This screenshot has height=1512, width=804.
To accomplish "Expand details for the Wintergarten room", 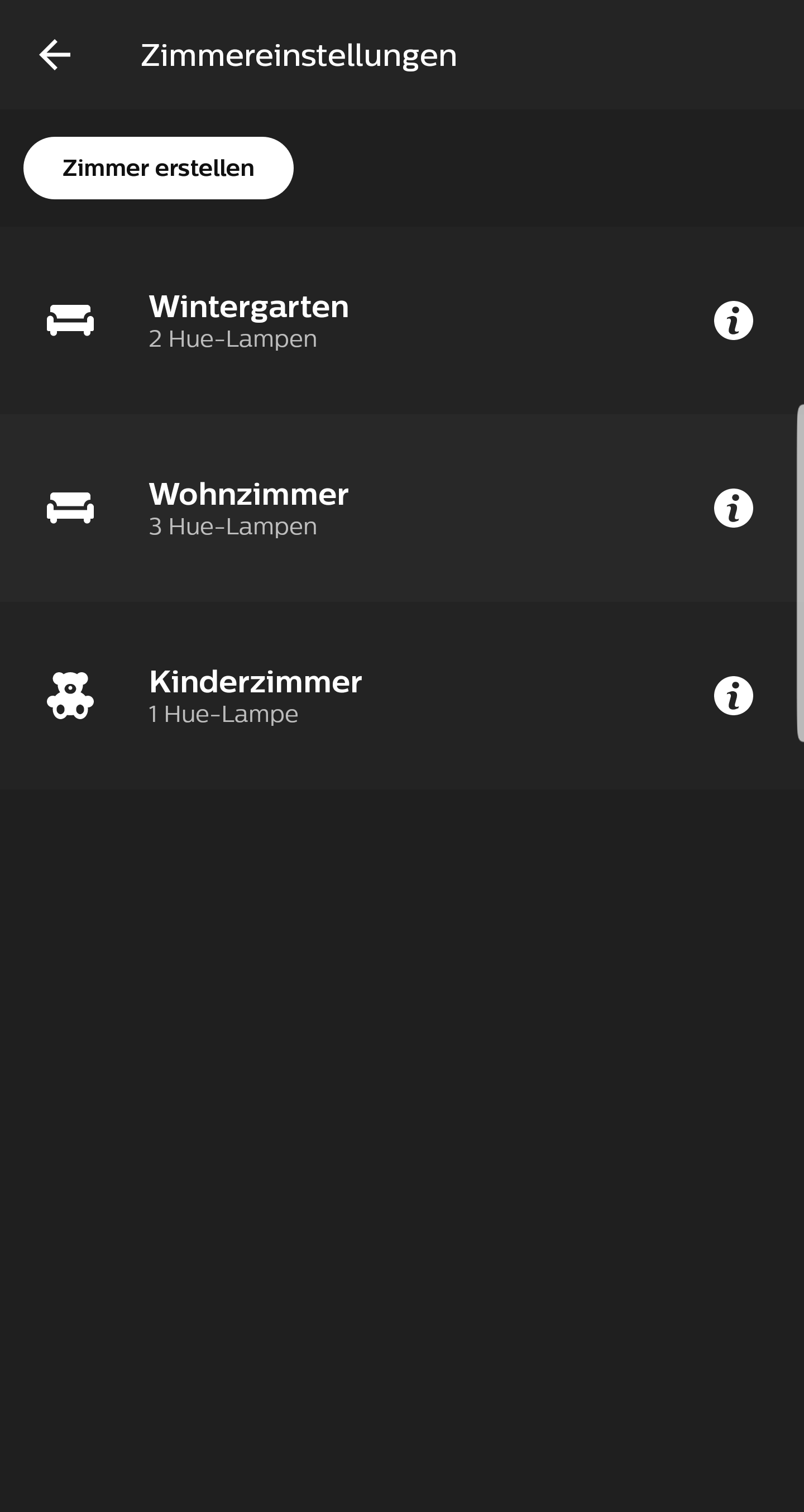I will pyautogui.click(x=733, y=319).
